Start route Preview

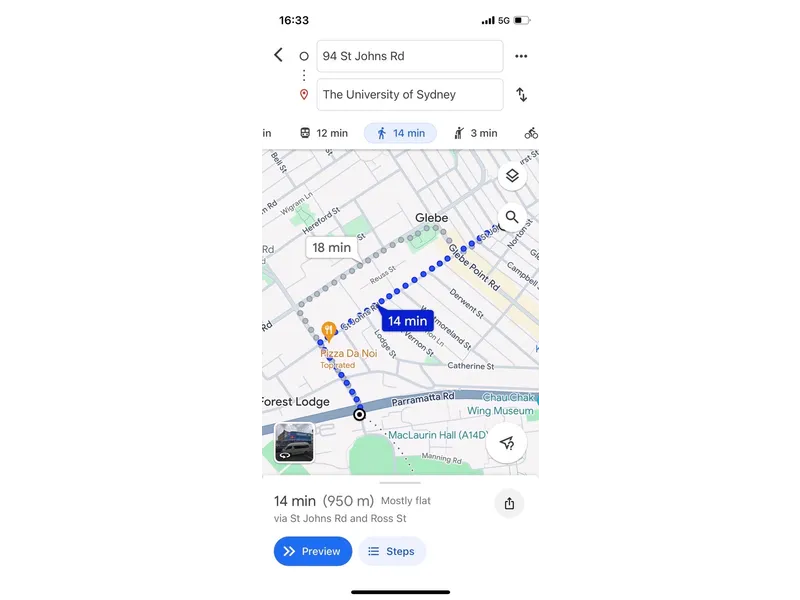click(x=313, y=551)
